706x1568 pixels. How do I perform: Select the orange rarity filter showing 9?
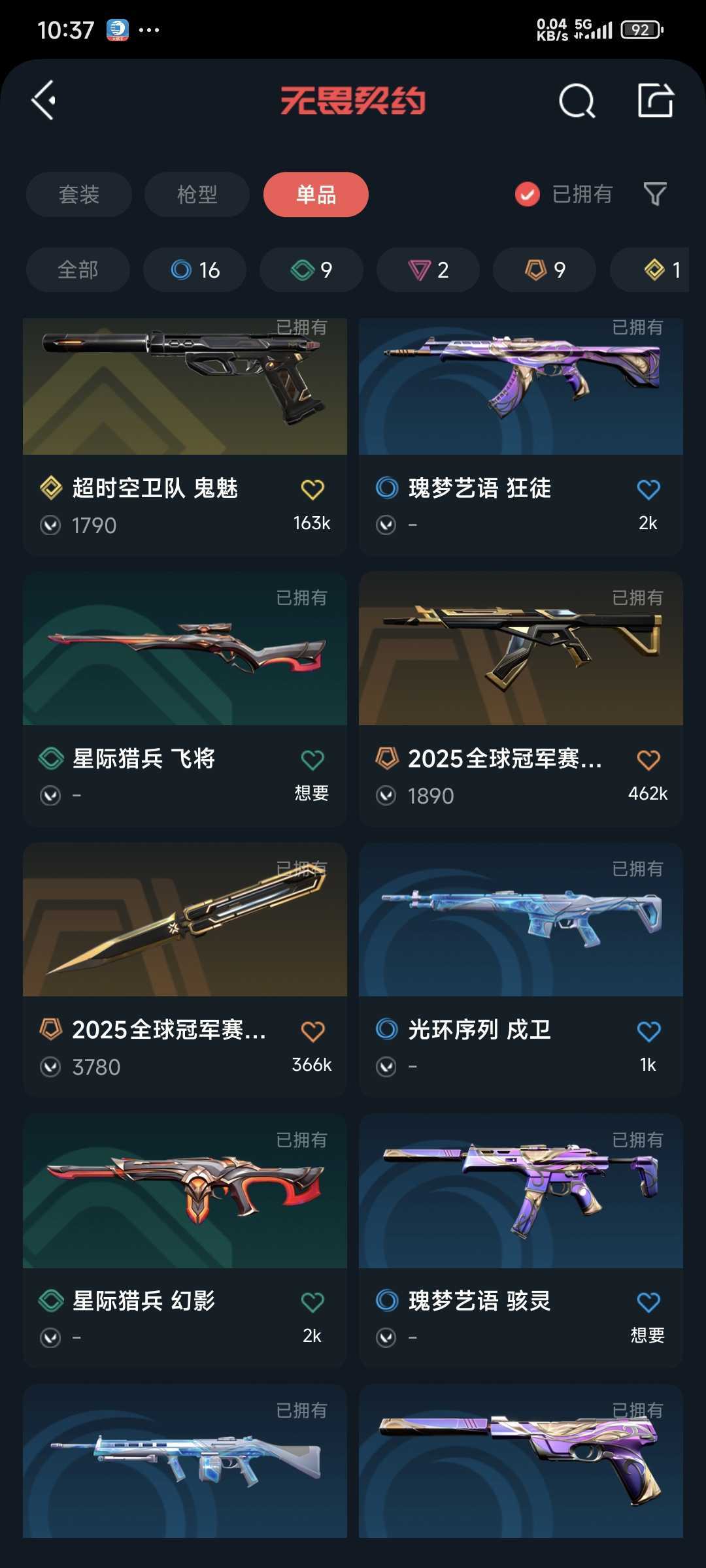[543, 269]
